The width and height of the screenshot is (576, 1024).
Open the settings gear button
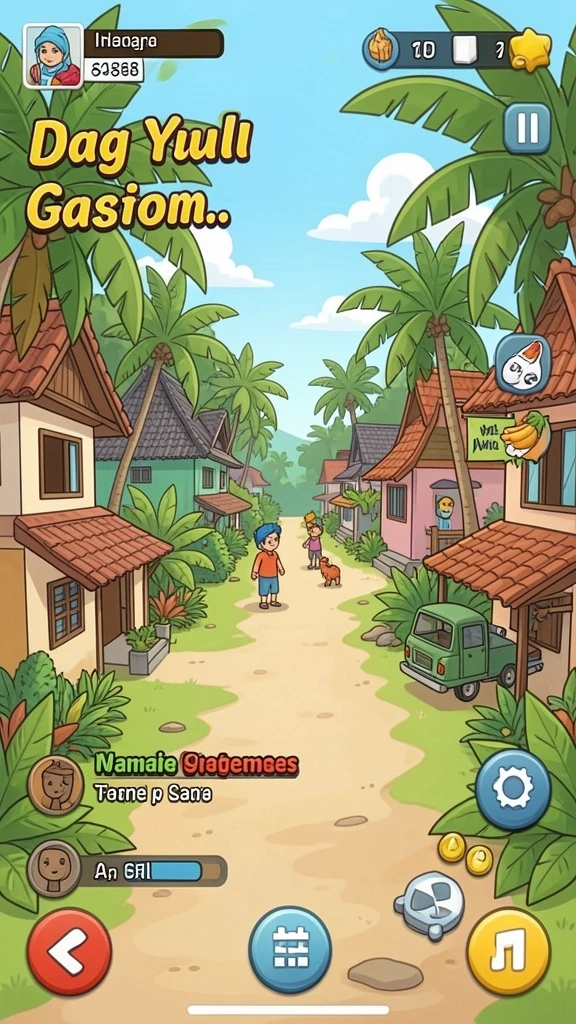(x=513, y=789)
